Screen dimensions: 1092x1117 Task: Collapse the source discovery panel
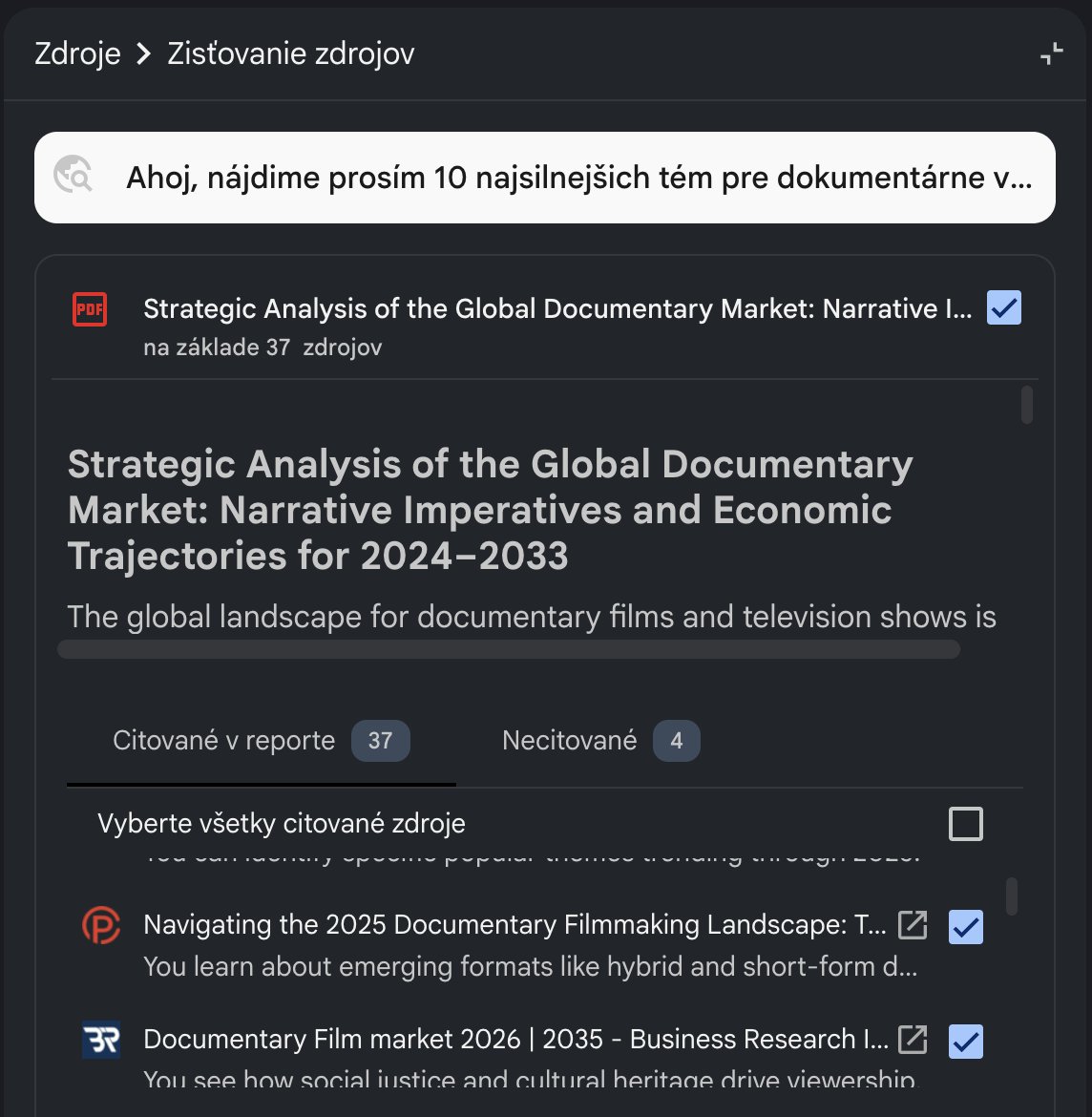click(x=1051, y=54)
